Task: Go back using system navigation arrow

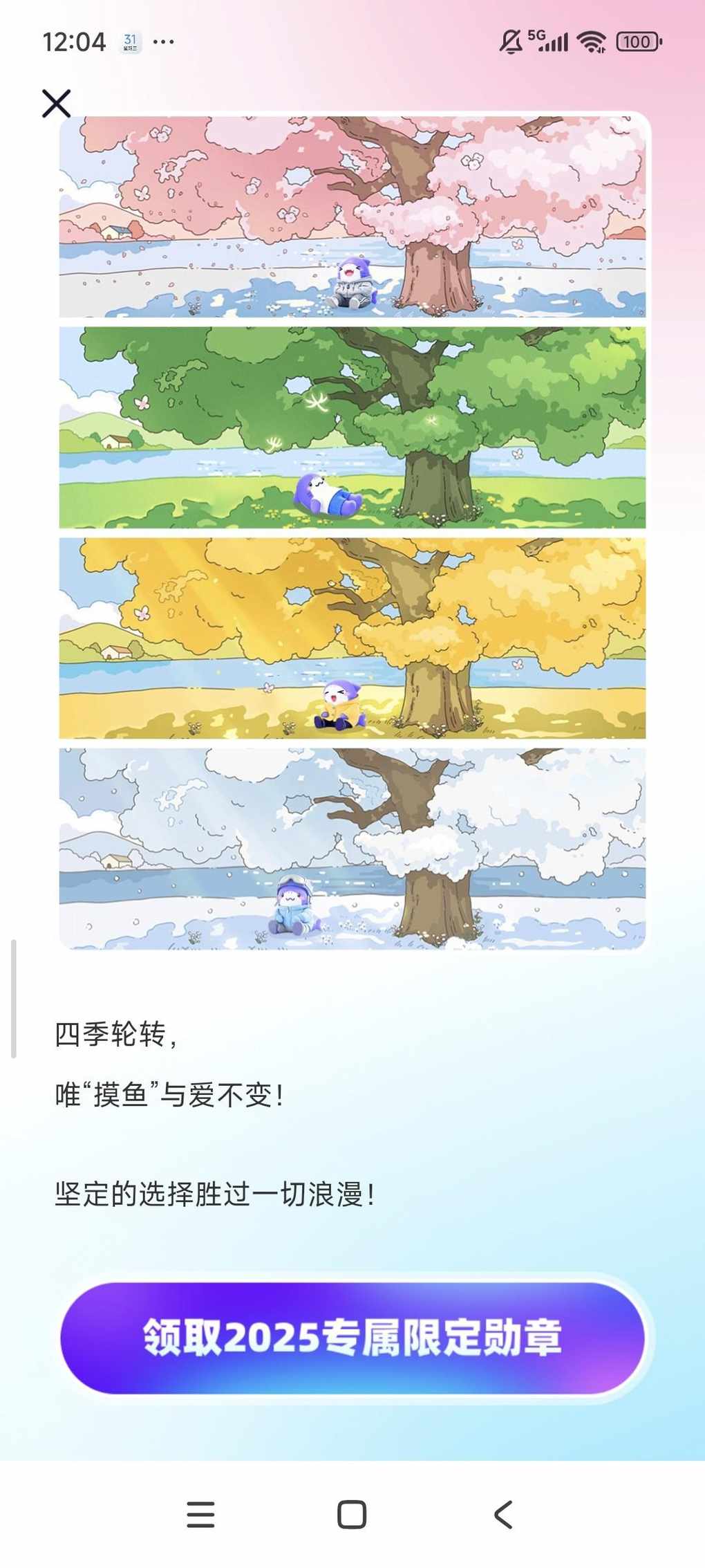Action: [504, 1515]
